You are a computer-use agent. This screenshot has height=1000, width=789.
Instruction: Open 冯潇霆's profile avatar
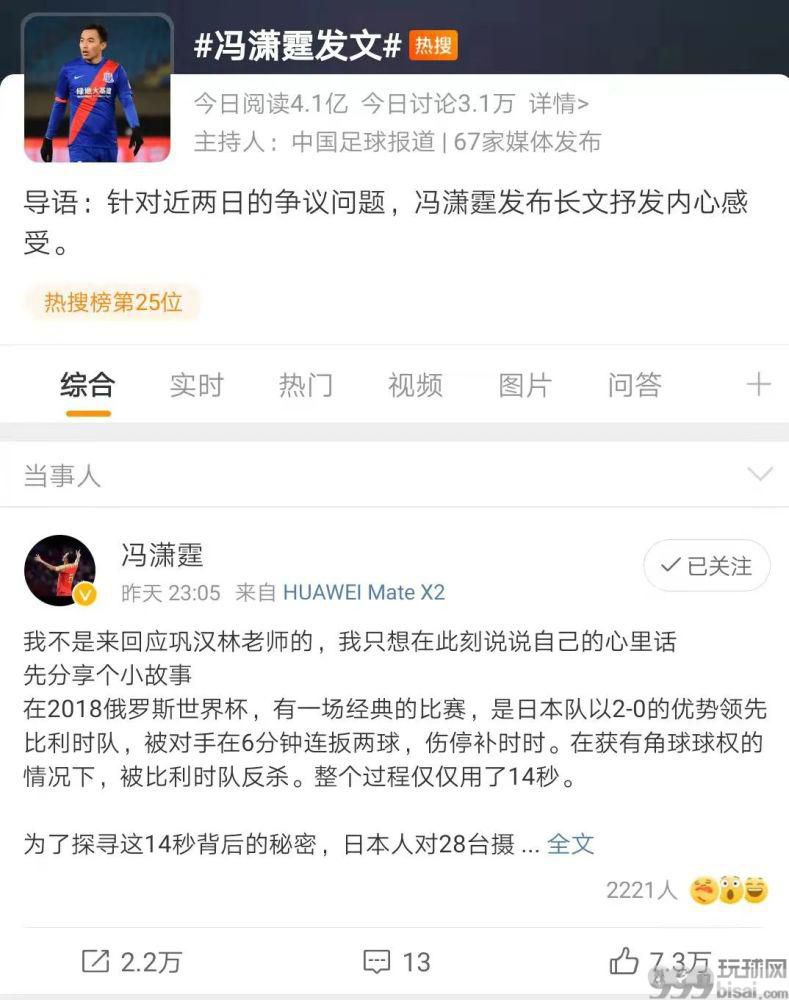(x=60, y=570)
